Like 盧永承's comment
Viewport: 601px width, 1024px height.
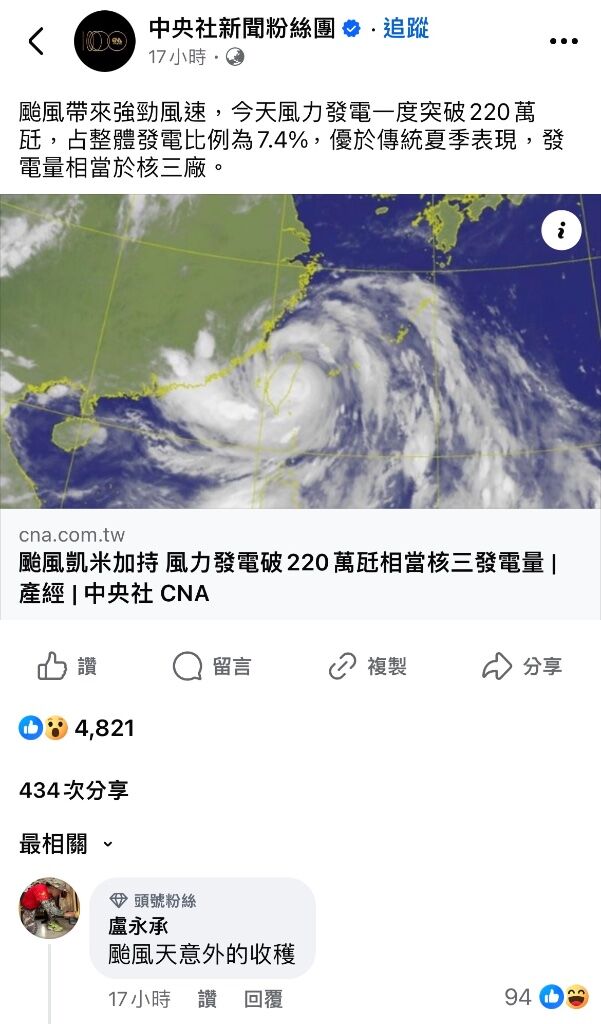click(207, 998)
